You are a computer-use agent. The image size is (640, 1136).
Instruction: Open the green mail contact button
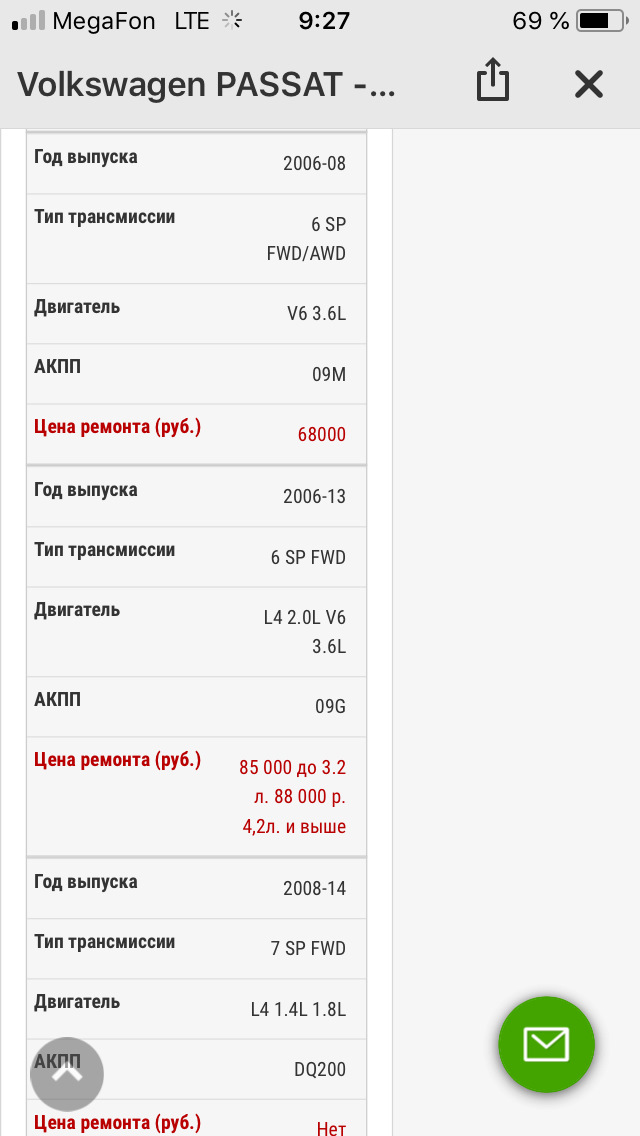(546, 1045)
